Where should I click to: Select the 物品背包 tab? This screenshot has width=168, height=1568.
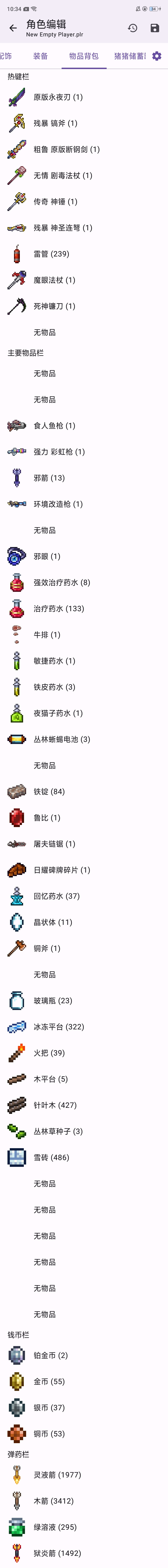coord(84,56)
